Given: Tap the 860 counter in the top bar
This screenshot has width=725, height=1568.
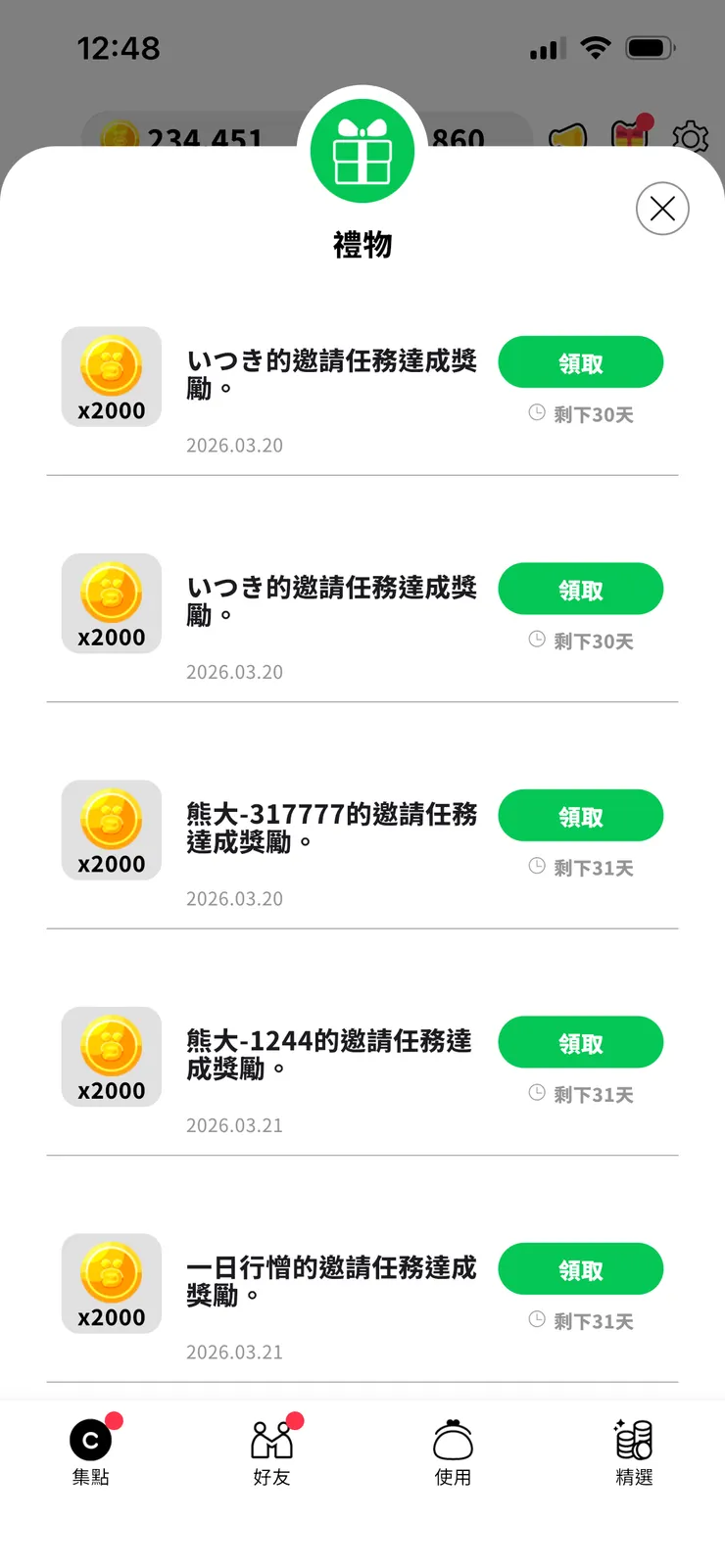Looking at the screenshot, I should (x=456, y=139).
